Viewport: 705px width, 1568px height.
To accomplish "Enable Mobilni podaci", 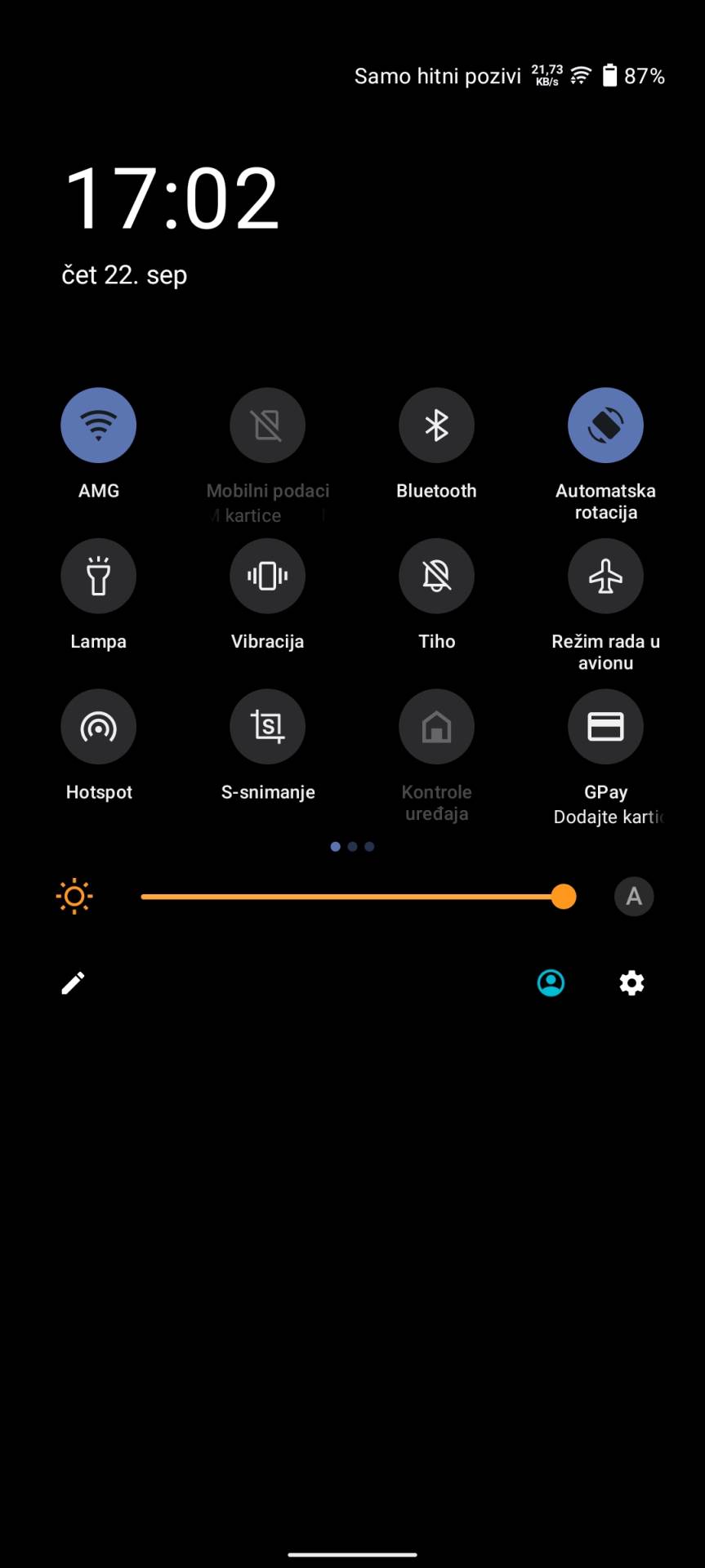I will point(267,425).
